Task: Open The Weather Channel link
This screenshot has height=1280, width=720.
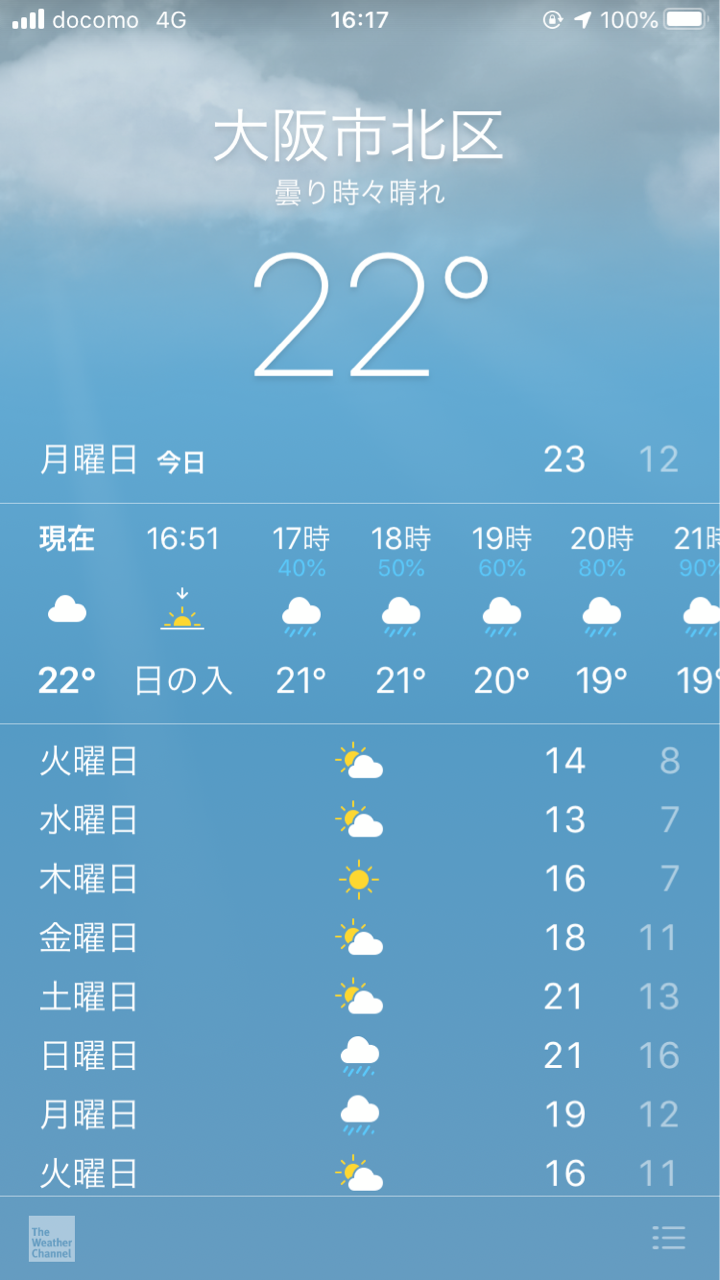Action: [x=52, y=1238]
